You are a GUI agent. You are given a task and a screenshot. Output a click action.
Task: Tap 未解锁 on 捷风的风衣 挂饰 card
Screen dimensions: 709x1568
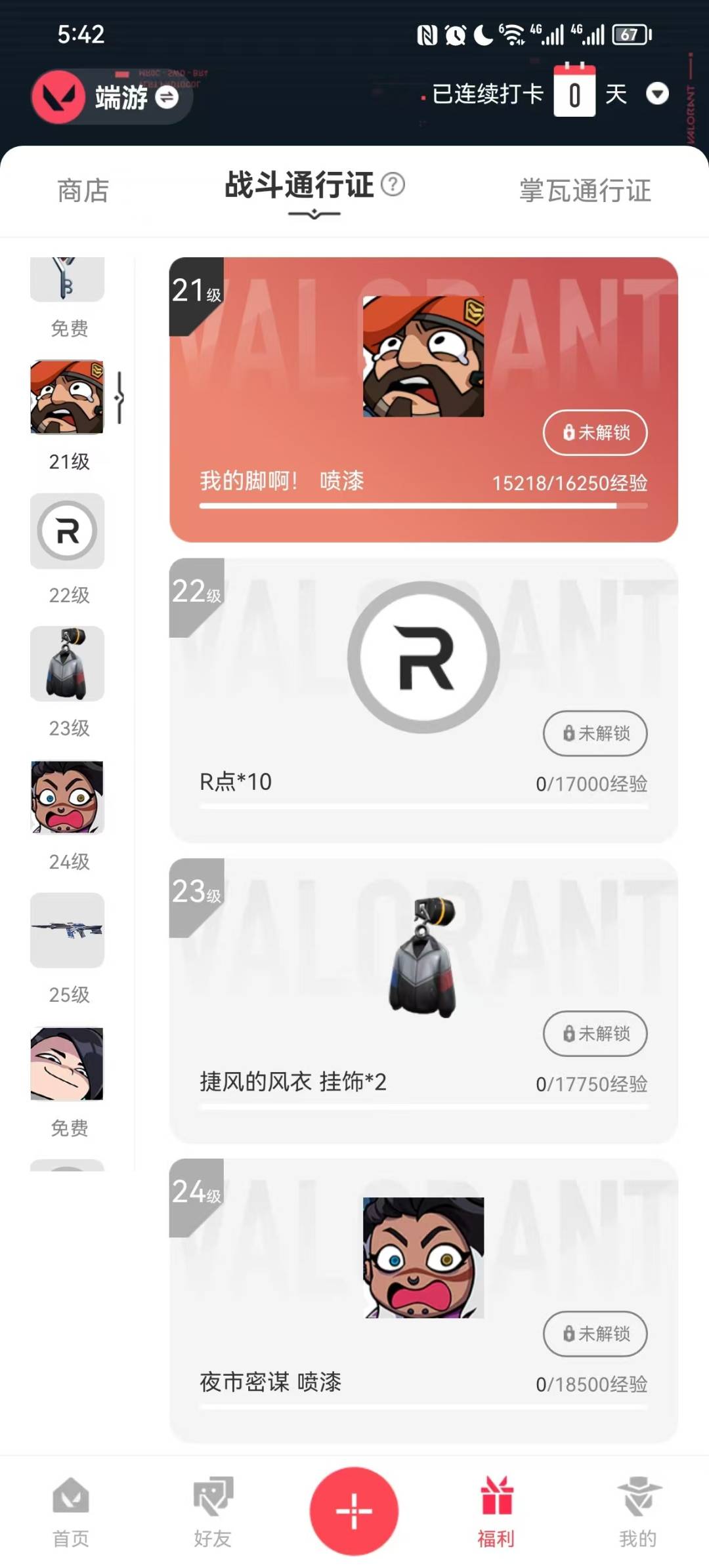pyautogui.click(x=595, y=1033)
